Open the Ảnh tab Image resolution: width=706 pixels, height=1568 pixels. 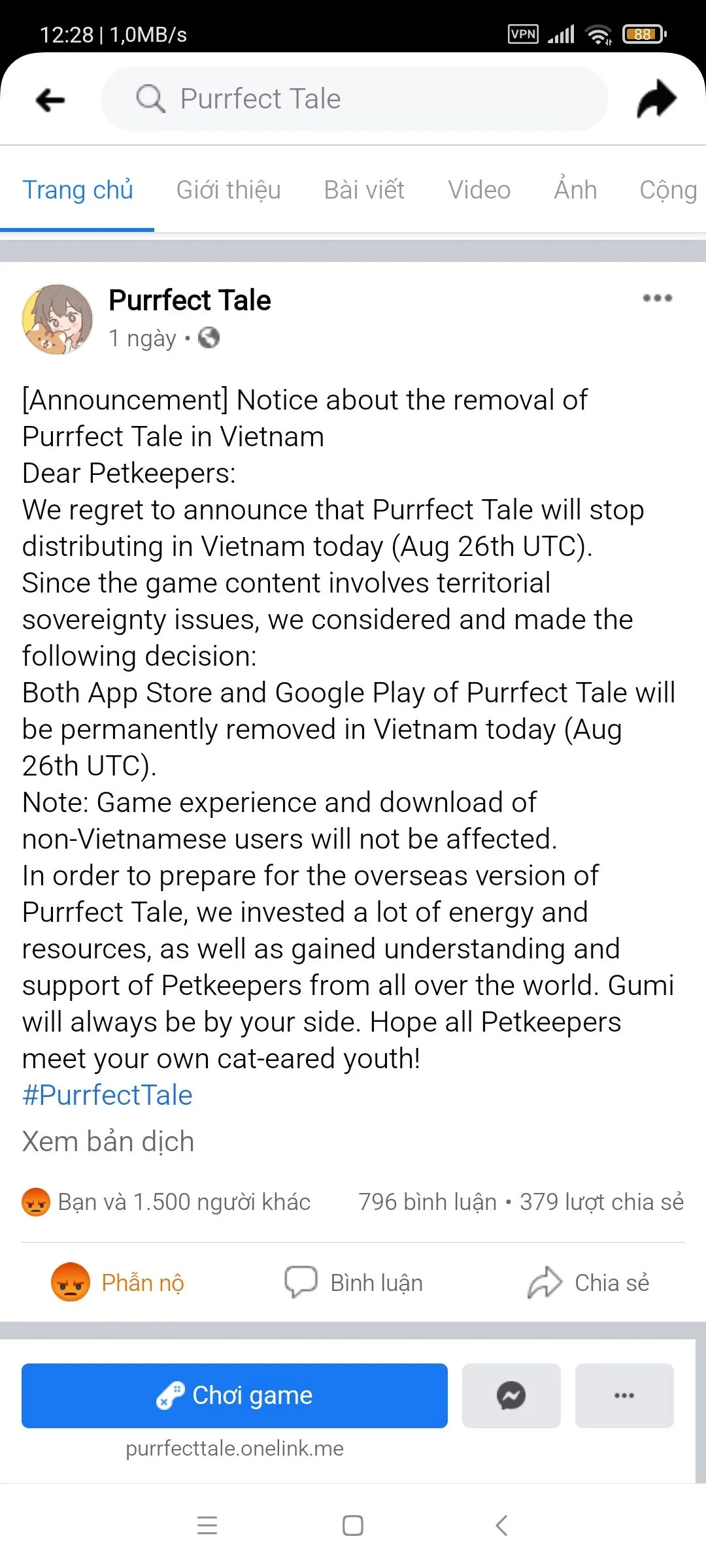coord(575,190)
